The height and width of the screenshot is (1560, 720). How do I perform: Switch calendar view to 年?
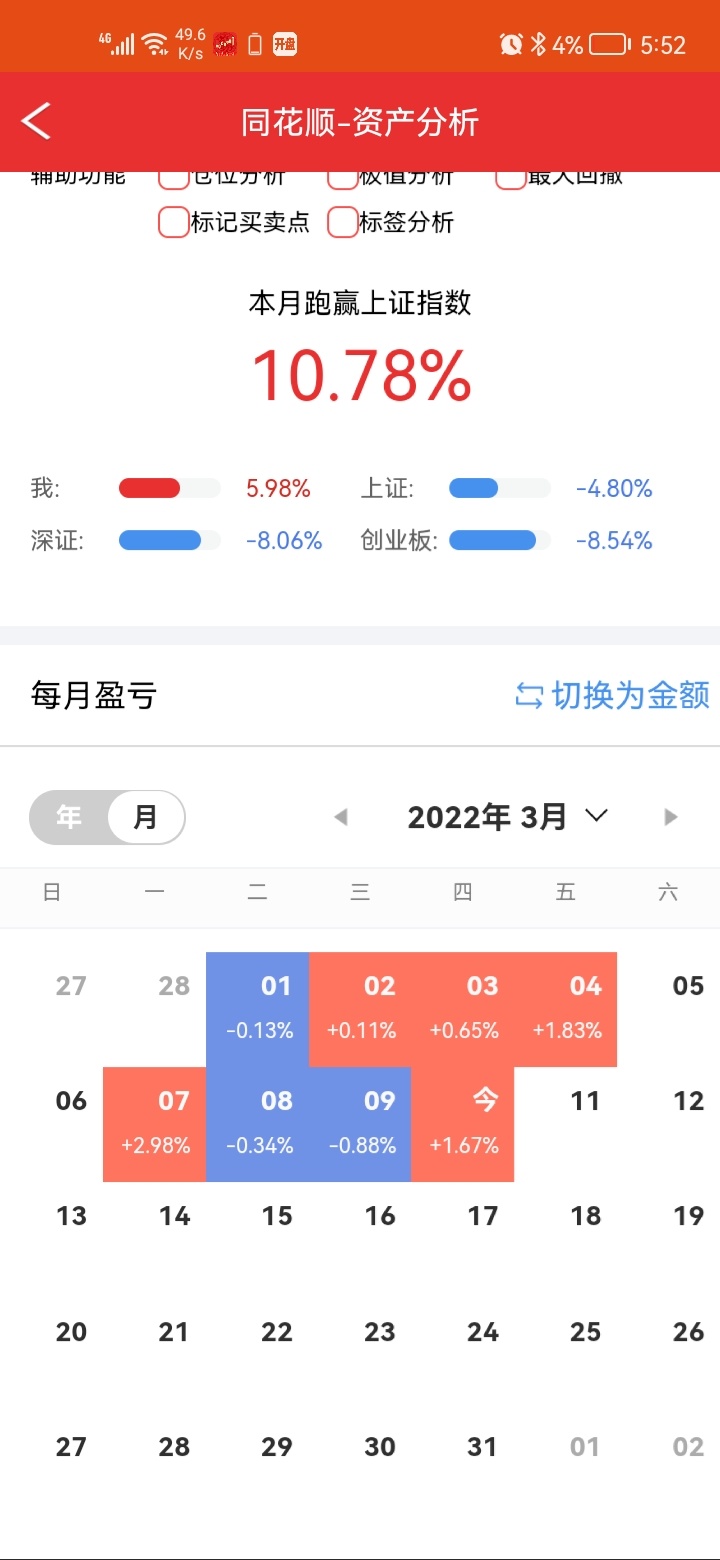point(69,817)
